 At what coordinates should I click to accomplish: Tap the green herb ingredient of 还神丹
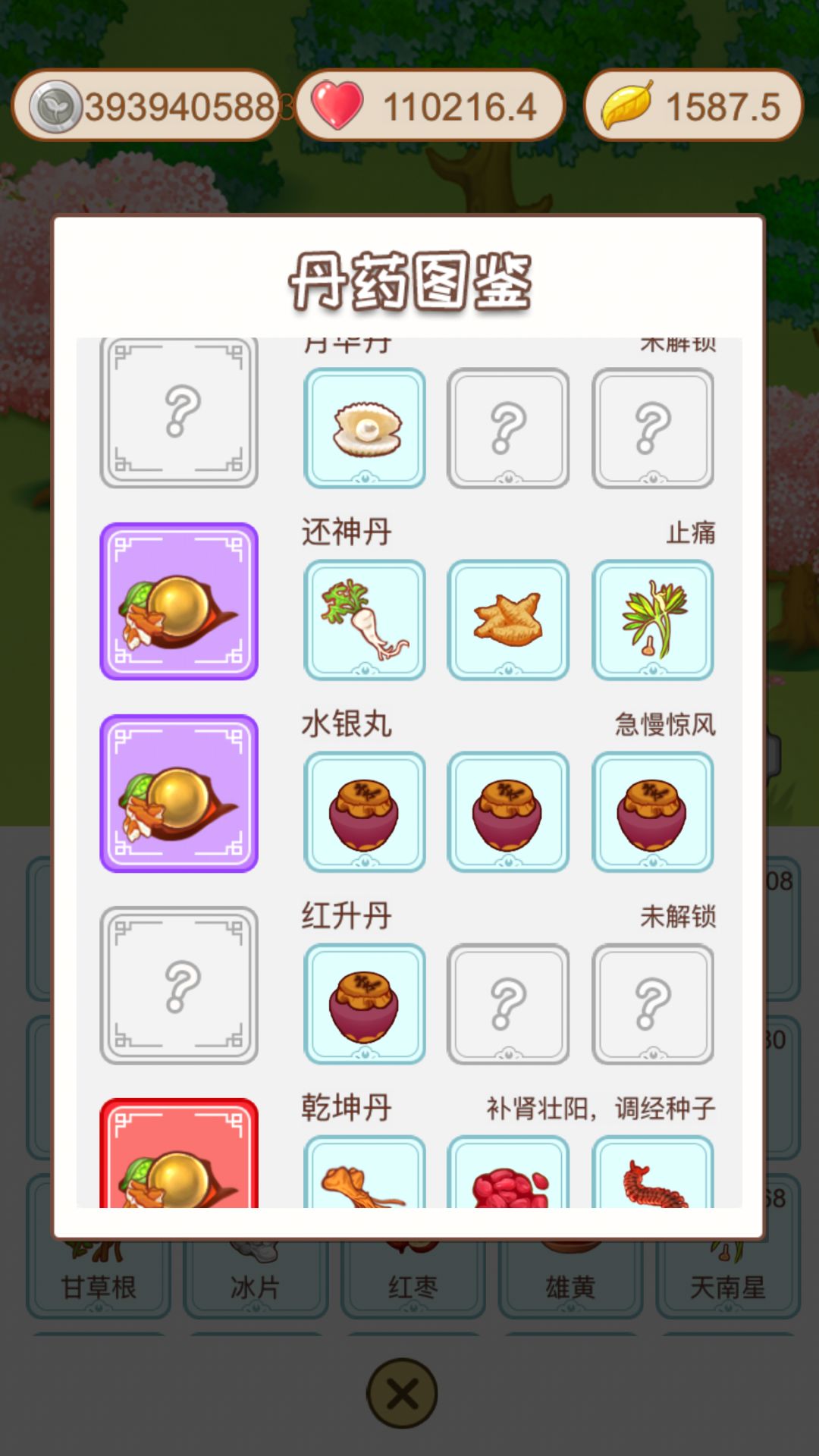click(x=654, y=620)
